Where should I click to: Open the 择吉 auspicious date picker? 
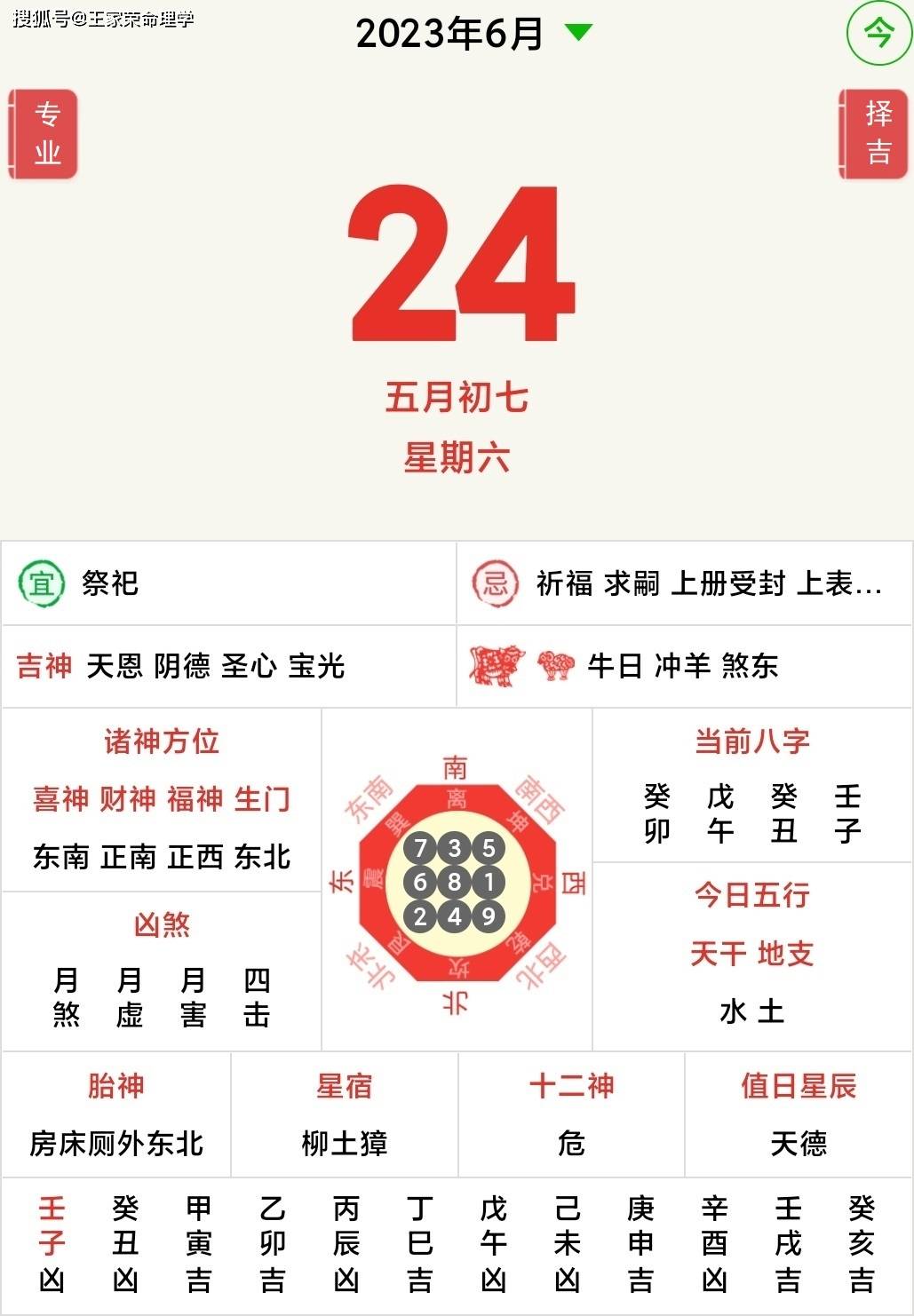click(875, 134)
